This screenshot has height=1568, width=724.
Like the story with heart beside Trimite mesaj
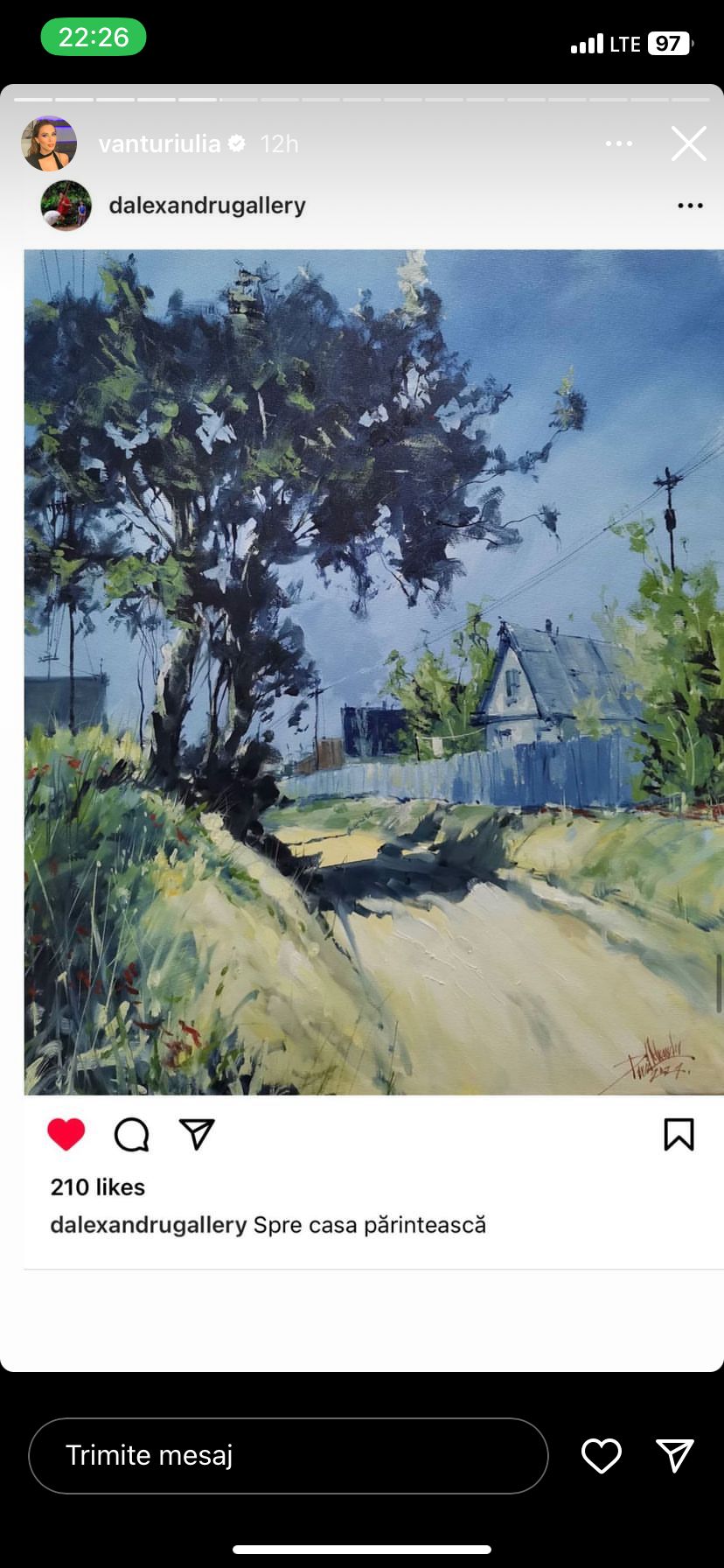(601, 1455)
